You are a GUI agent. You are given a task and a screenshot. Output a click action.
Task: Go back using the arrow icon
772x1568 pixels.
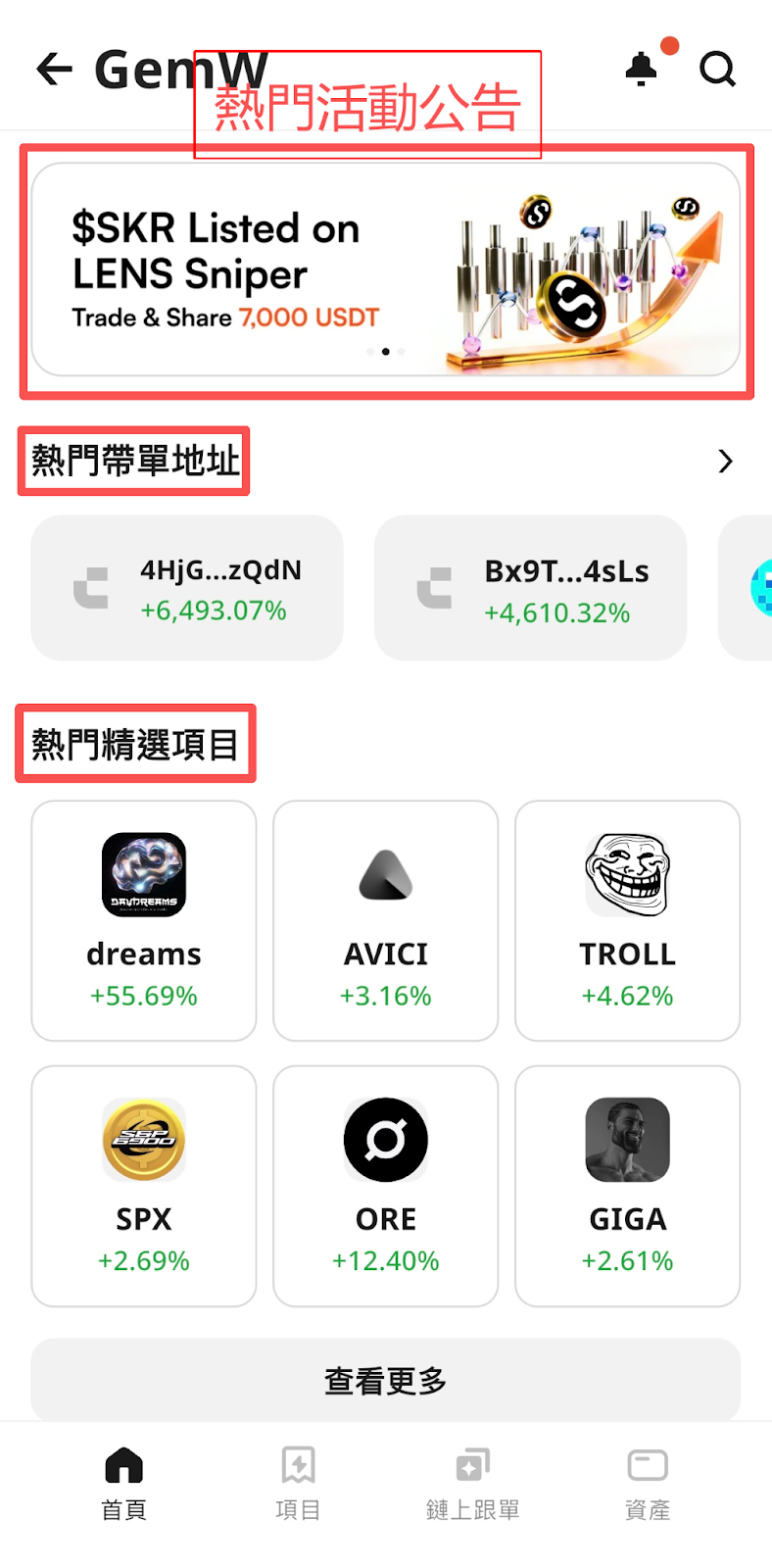pyautogui.click(x=54, y=69)
